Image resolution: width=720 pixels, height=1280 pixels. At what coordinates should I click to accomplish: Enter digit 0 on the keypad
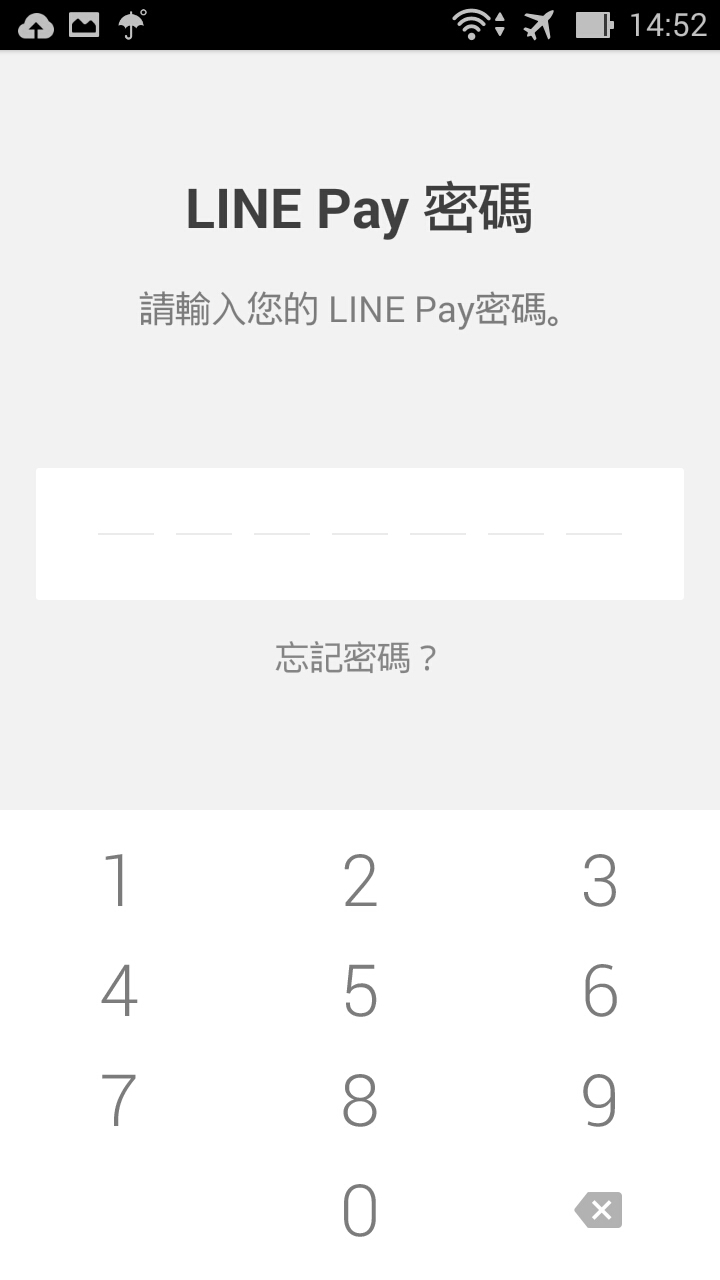pyautogui.click(x=360, y=1211)
